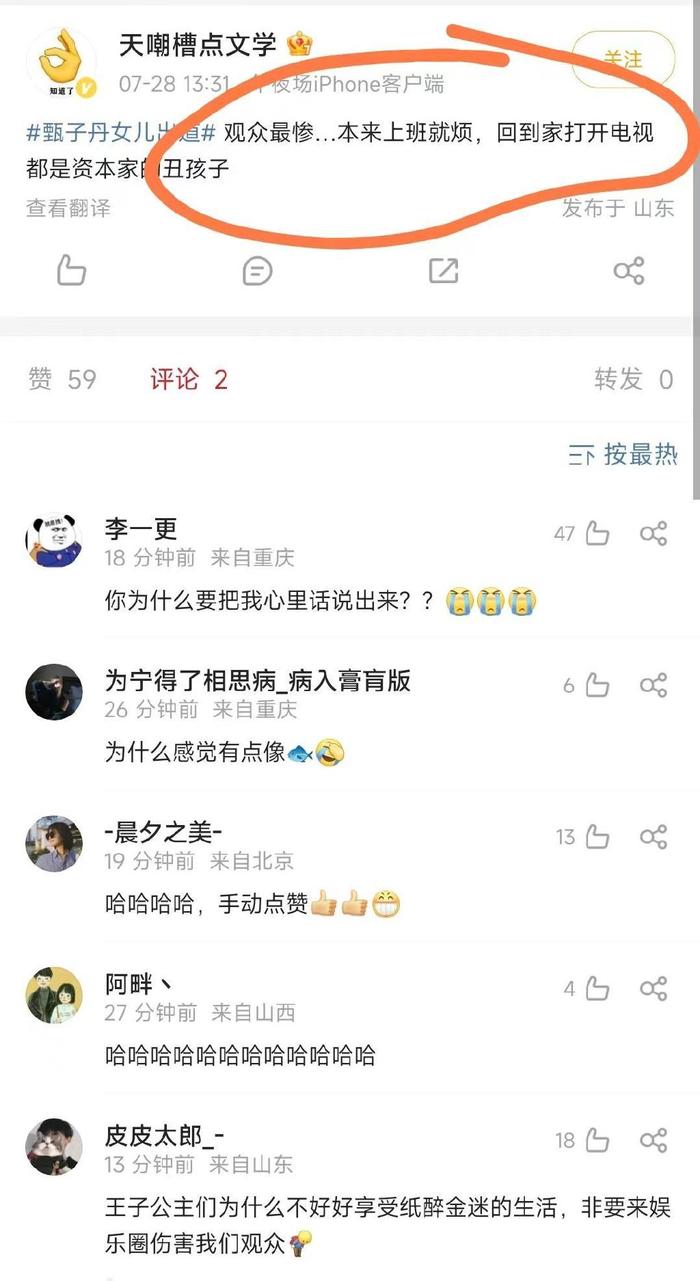The width and height of the screenshot is (700, 1281).
Task: Like 皮皮太郎_-'s comment
Action: (x=597, y=1140)
